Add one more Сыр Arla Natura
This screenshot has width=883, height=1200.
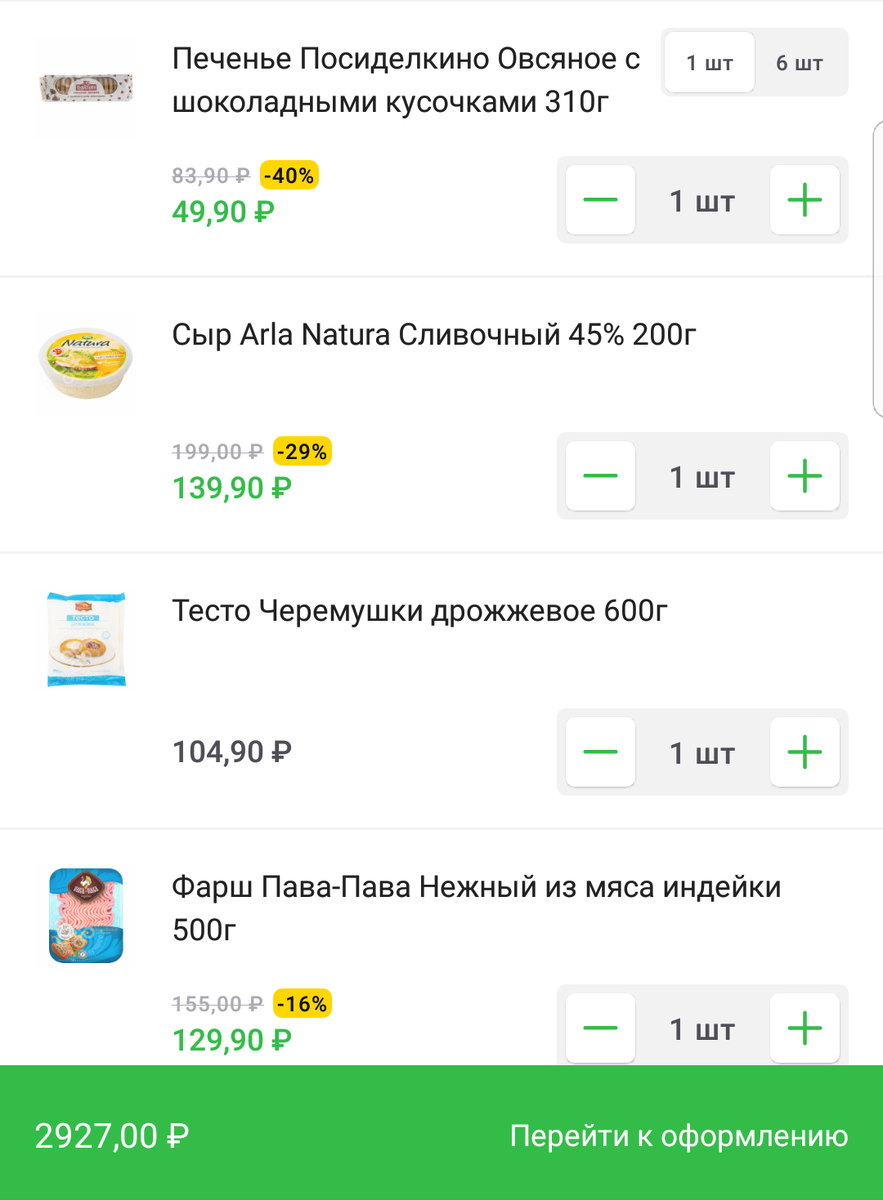(x=804, y=476)
